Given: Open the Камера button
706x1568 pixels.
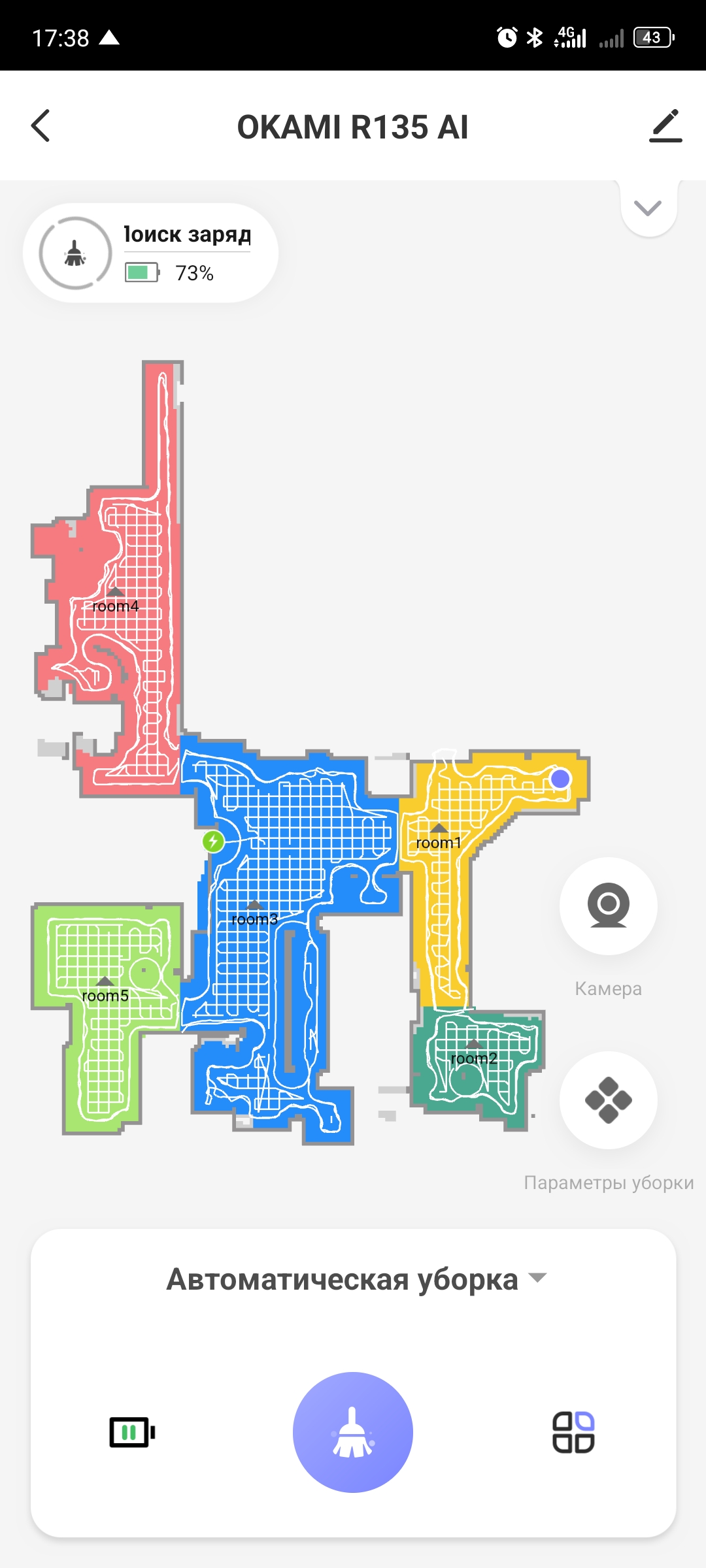Looking at the screenshot, I should click(x=608, y=906).
